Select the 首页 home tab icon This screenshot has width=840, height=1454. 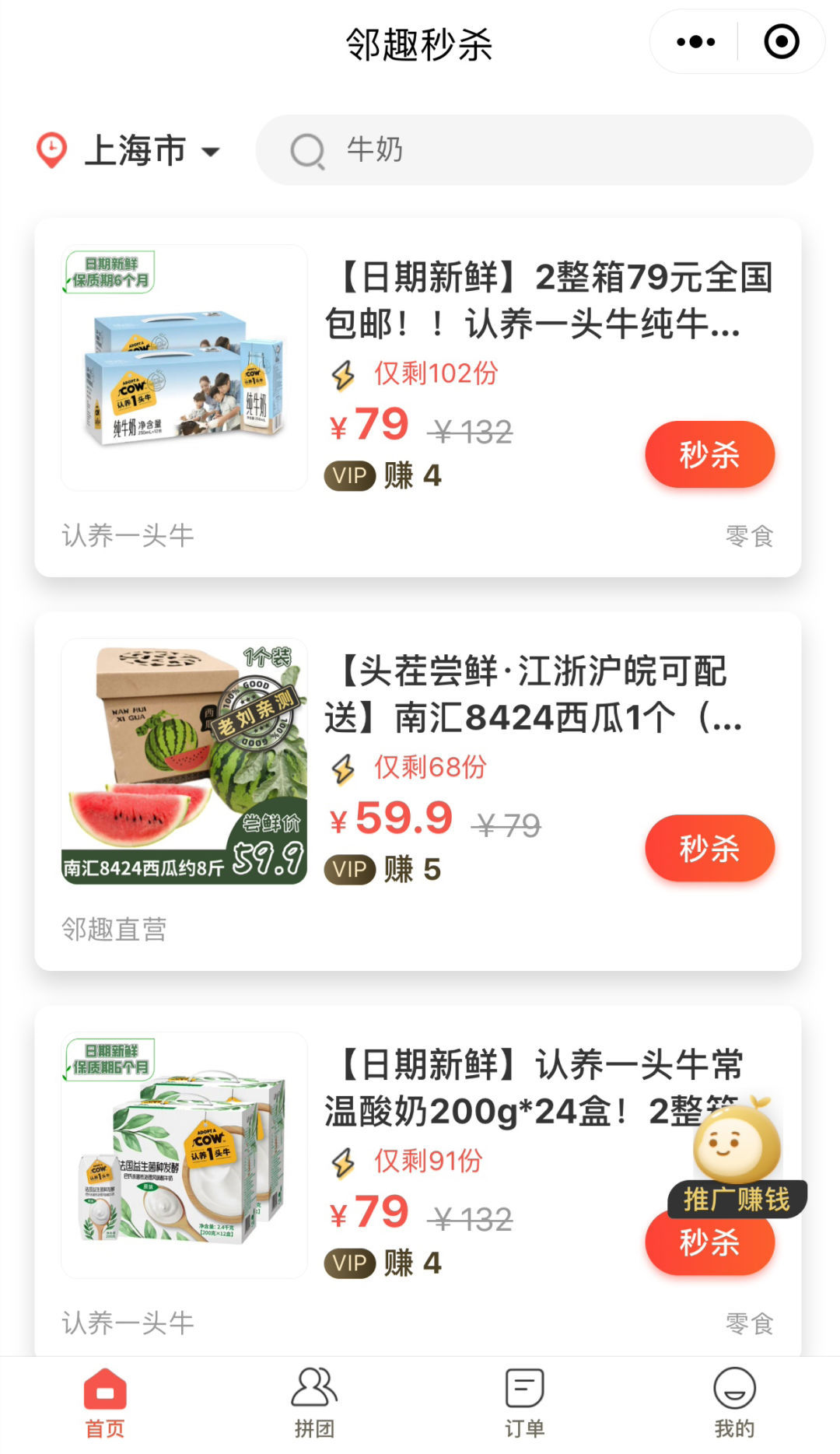click(103, 1389)
